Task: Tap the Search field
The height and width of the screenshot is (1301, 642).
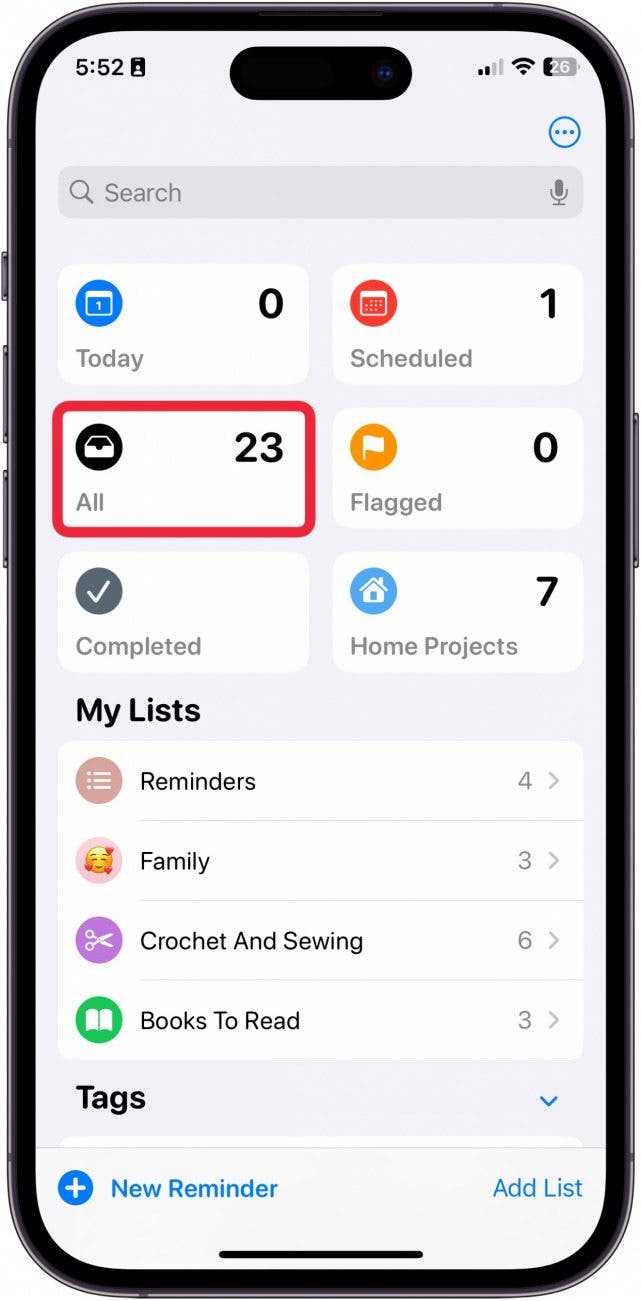Action: [300, 193]
